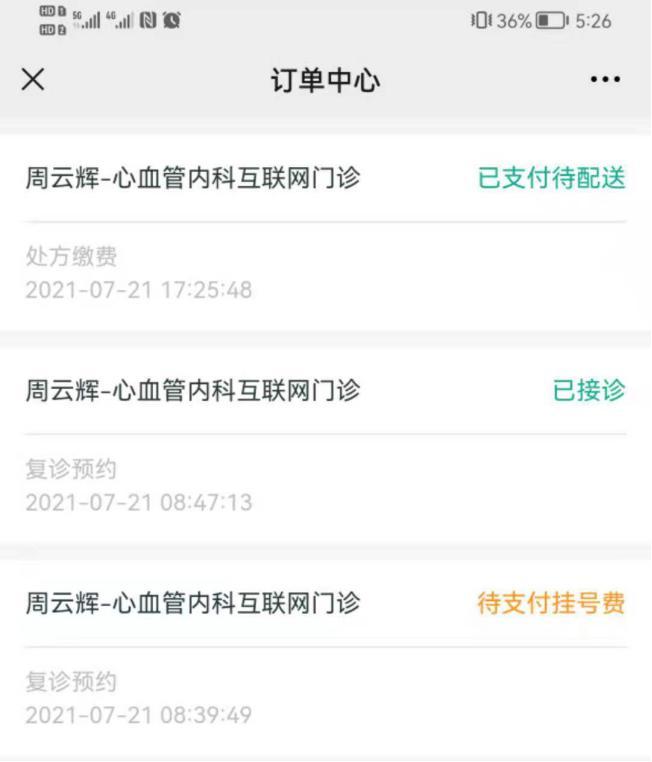Open the 已支付待配送 处方缴费 order

325,233
